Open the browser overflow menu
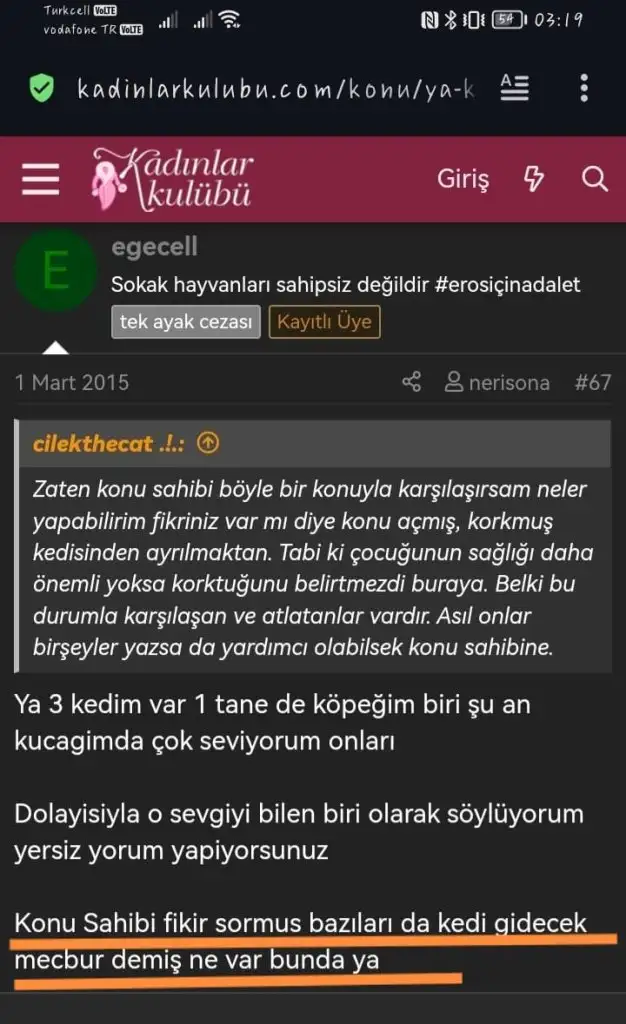626x1024 pixels. [x=585, y=88]
